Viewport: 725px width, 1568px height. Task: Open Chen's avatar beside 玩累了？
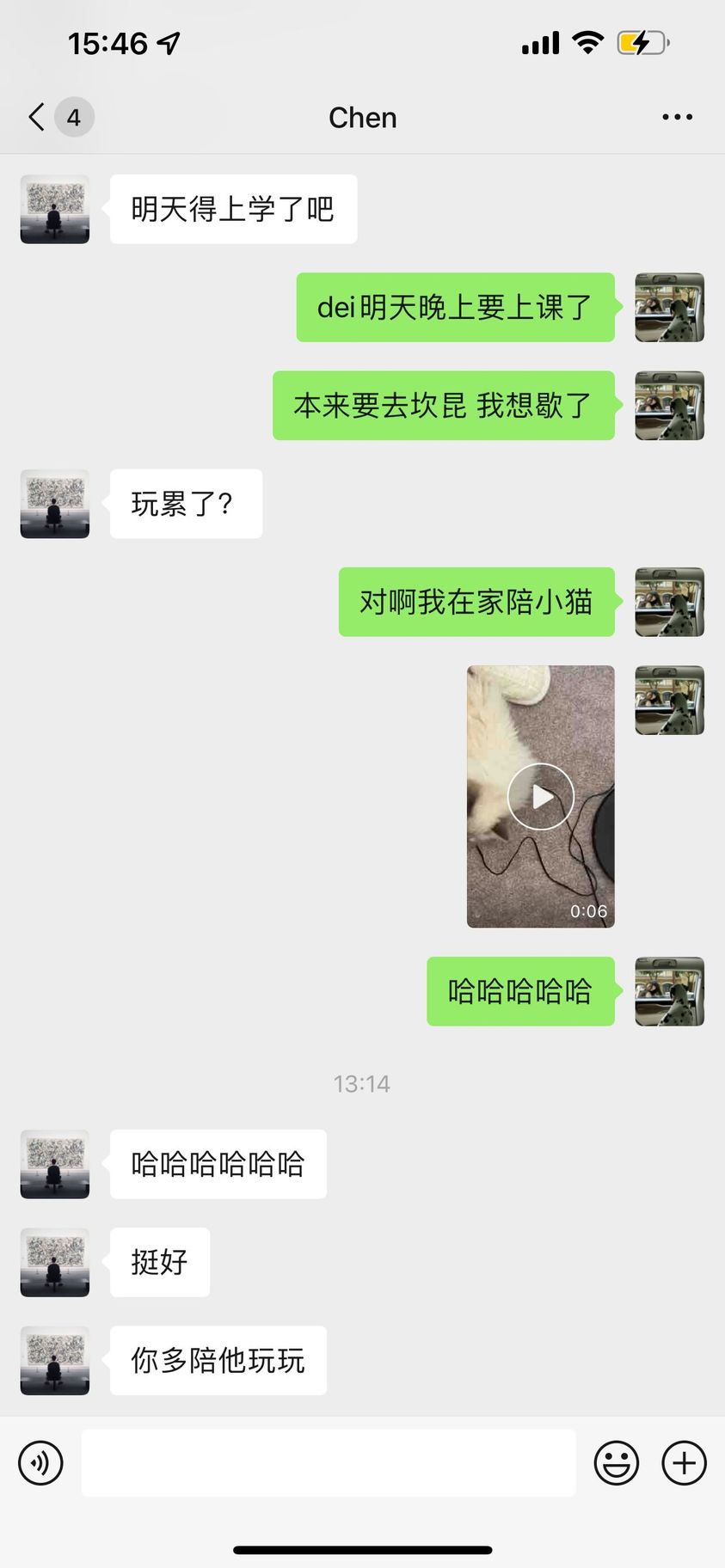pos(55,504)
